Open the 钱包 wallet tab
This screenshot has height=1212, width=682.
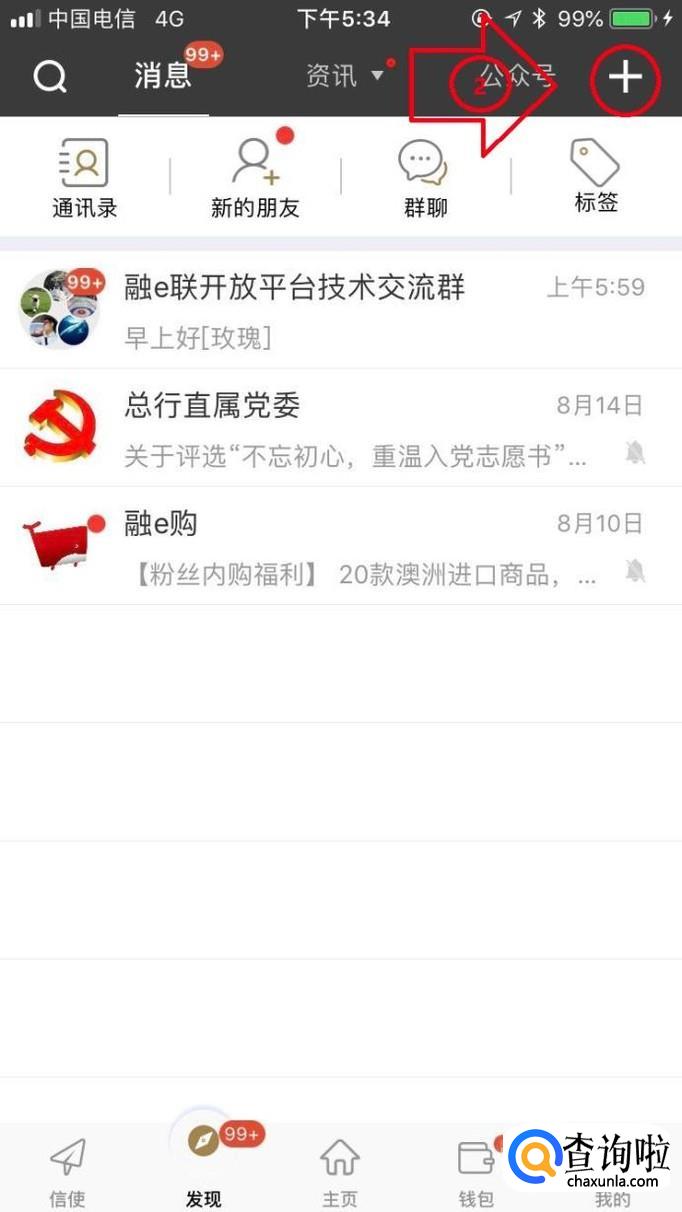click(476, 1172)
